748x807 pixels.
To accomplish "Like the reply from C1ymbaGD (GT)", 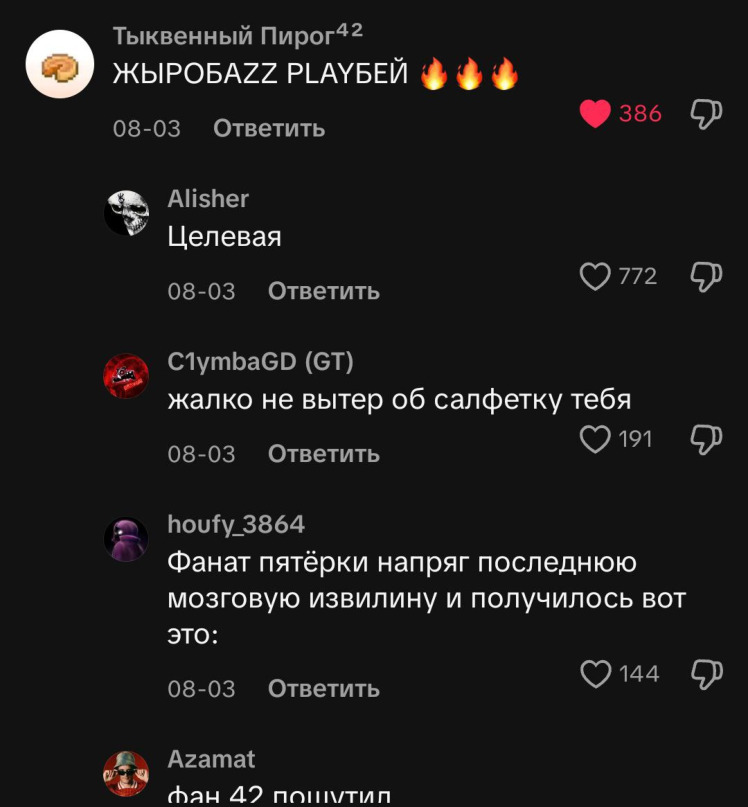I will (596, 438).
